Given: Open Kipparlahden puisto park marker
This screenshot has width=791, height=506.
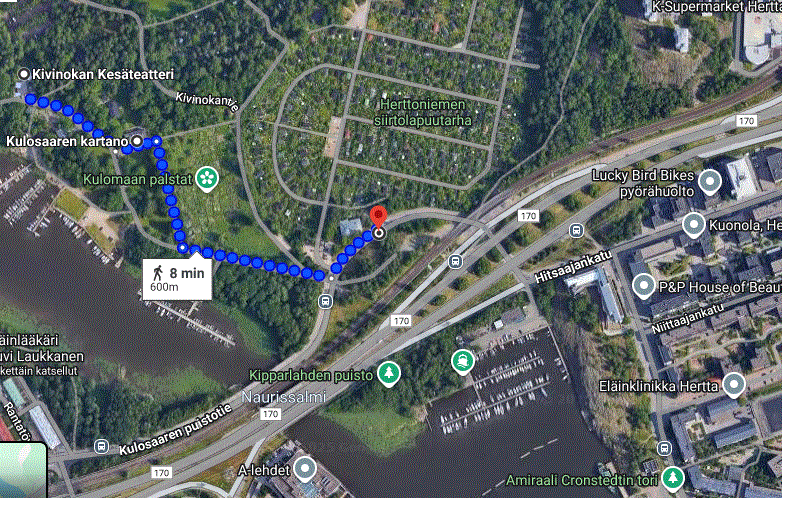Looking at the screenshot, I should pos(388,375).
